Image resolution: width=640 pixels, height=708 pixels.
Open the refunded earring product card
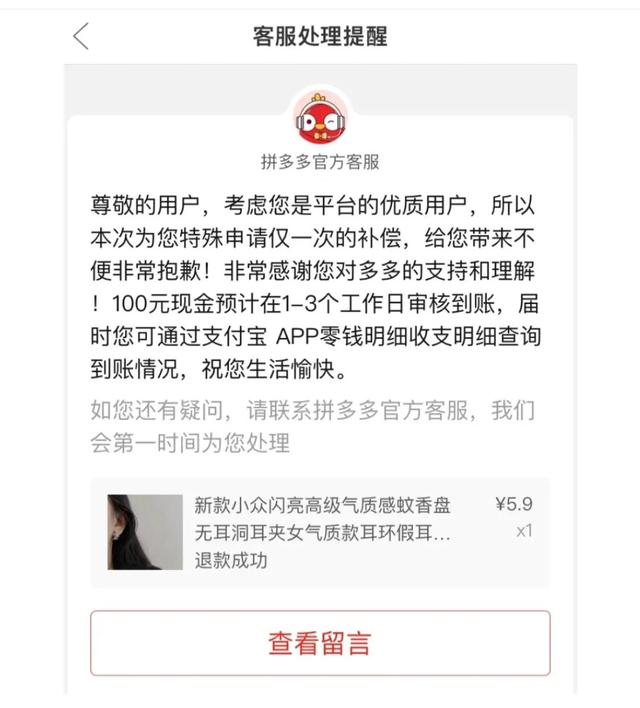(x=320, y=532)
